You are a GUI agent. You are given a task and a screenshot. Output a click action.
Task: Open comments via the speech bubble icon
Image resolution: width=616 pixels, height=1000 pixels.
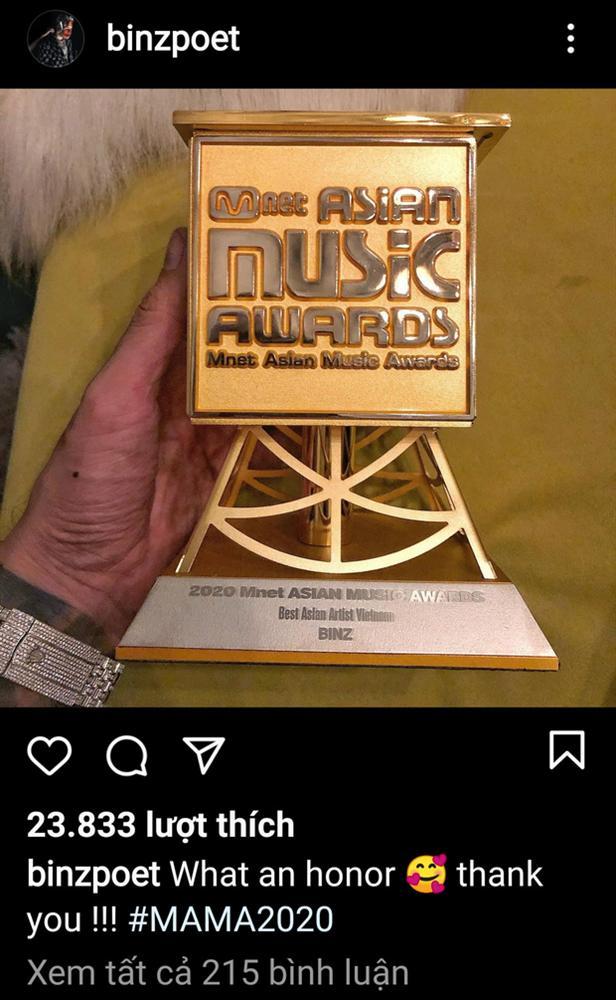[127, 755]
